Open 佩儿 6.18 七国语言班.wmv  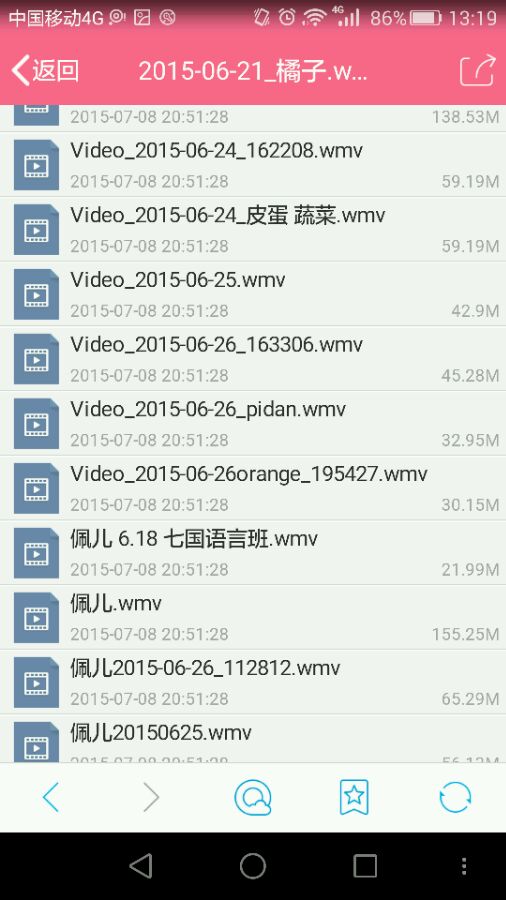click(x=253, y=554)
